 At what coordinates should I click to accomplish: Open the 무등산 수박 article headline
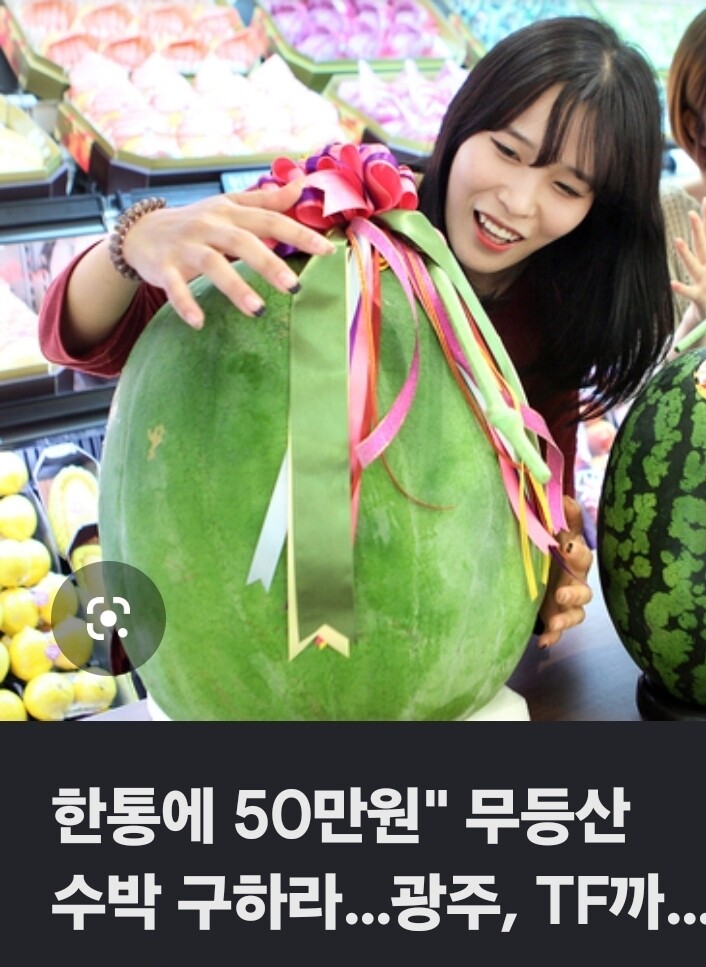click(x=379, y=863)
